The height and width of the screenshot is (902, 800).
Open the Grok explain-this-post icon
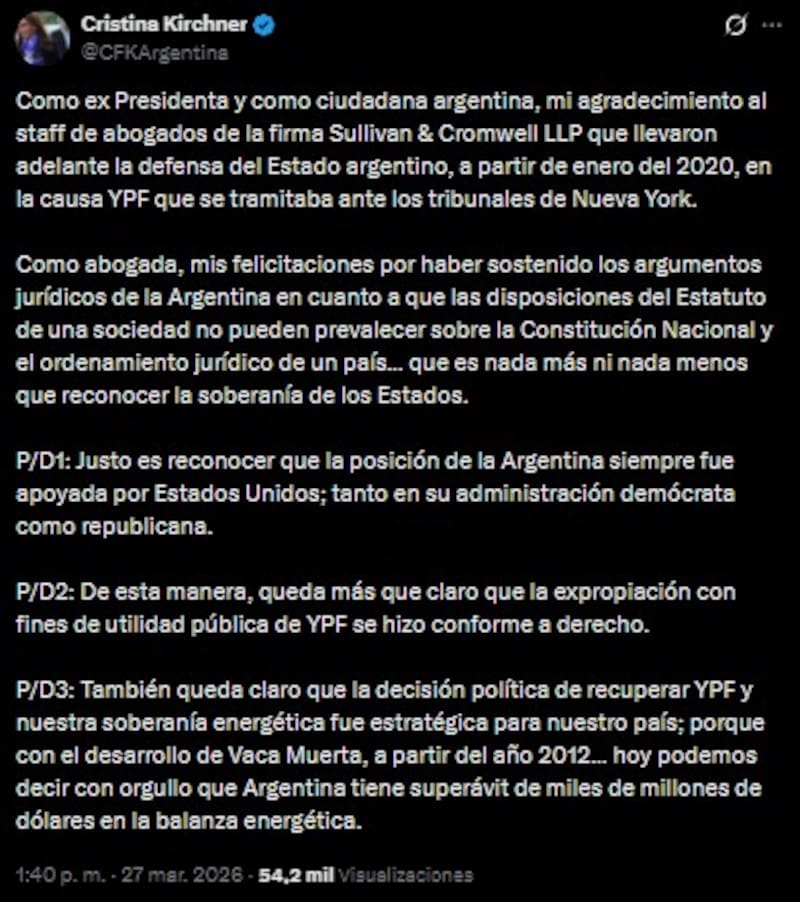[735, 27]
